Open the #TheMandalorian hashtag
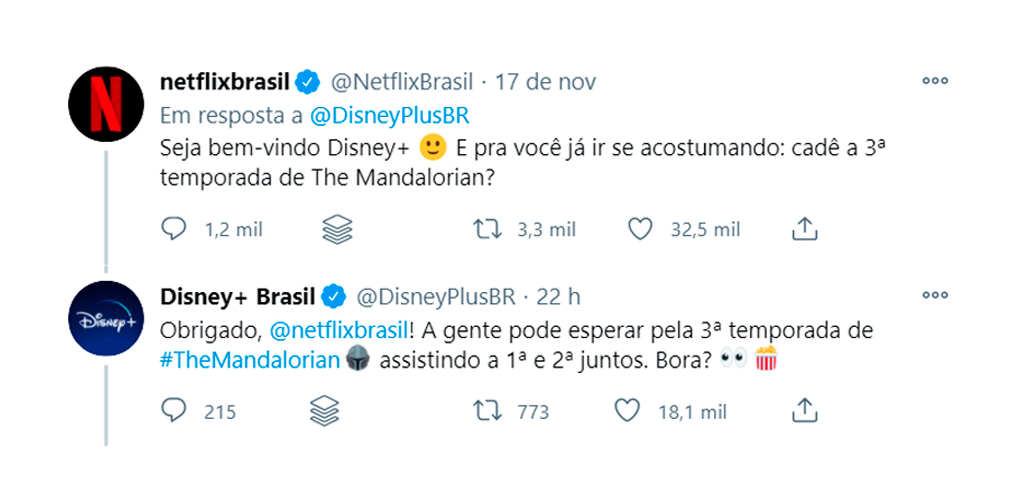1012x503 pixels. click(x=250, y=359)
